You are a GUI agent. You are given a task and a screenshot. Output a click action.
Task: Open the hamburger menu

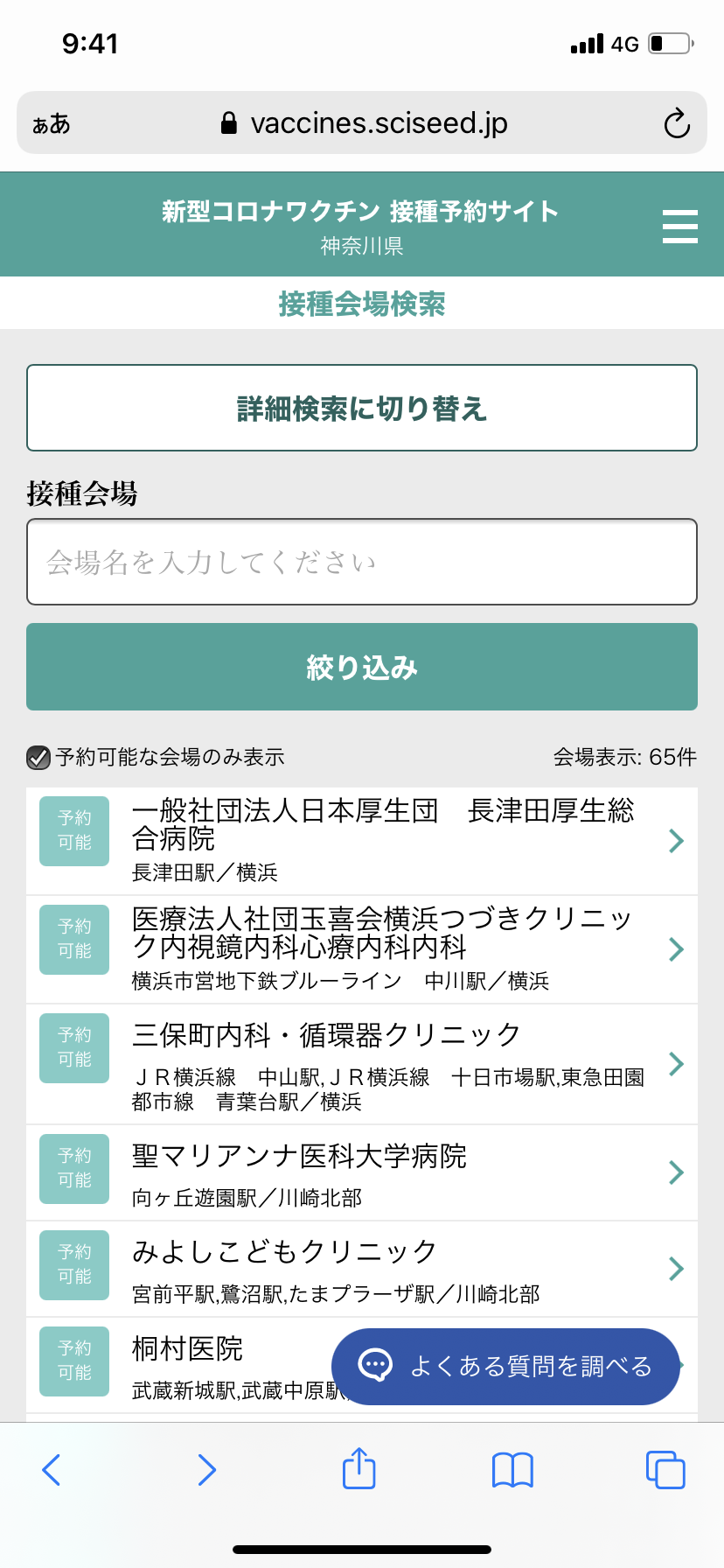pos(679,226)
